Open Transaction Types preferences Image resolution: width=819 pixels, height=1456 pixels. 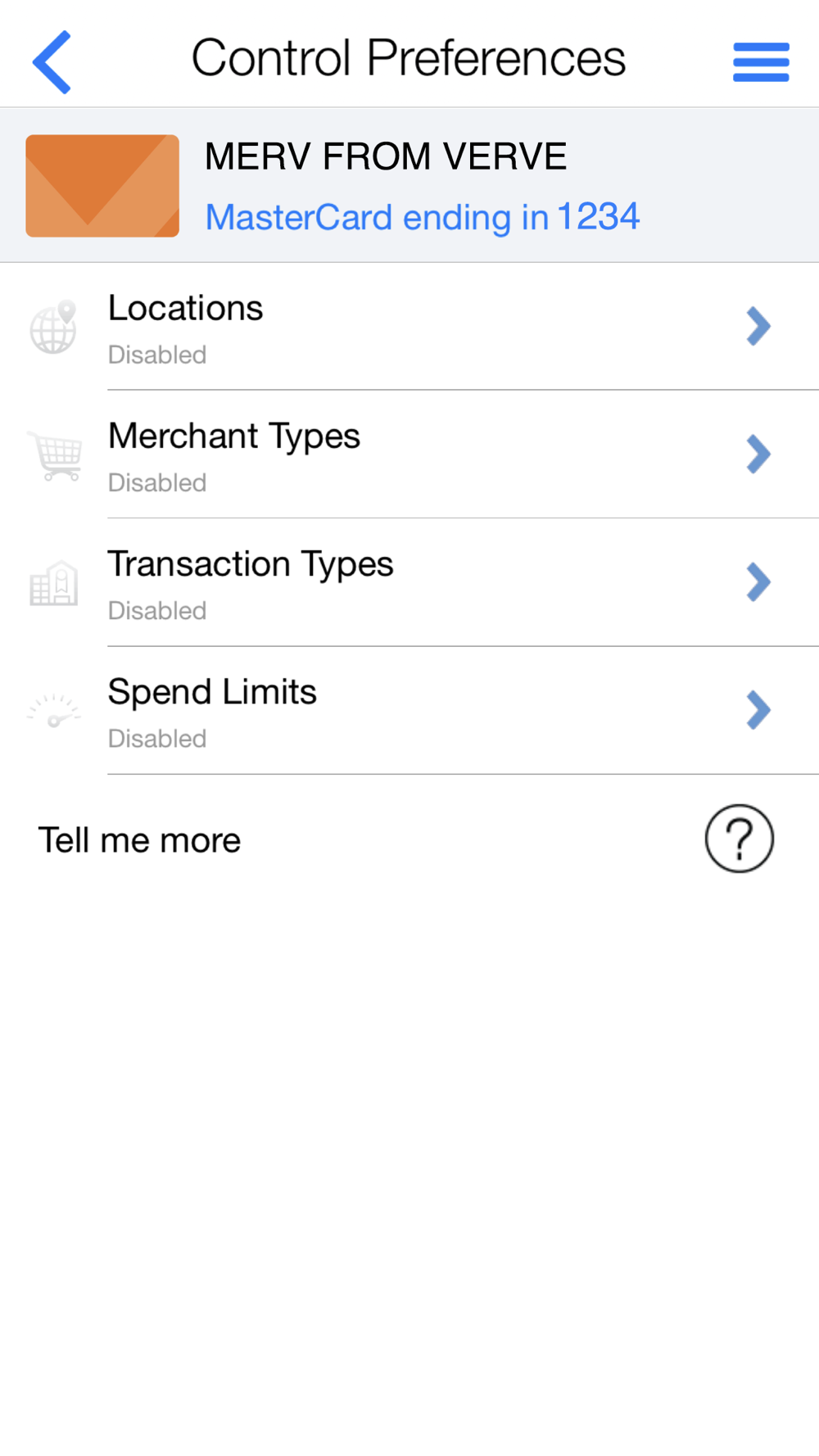point(409,582)
